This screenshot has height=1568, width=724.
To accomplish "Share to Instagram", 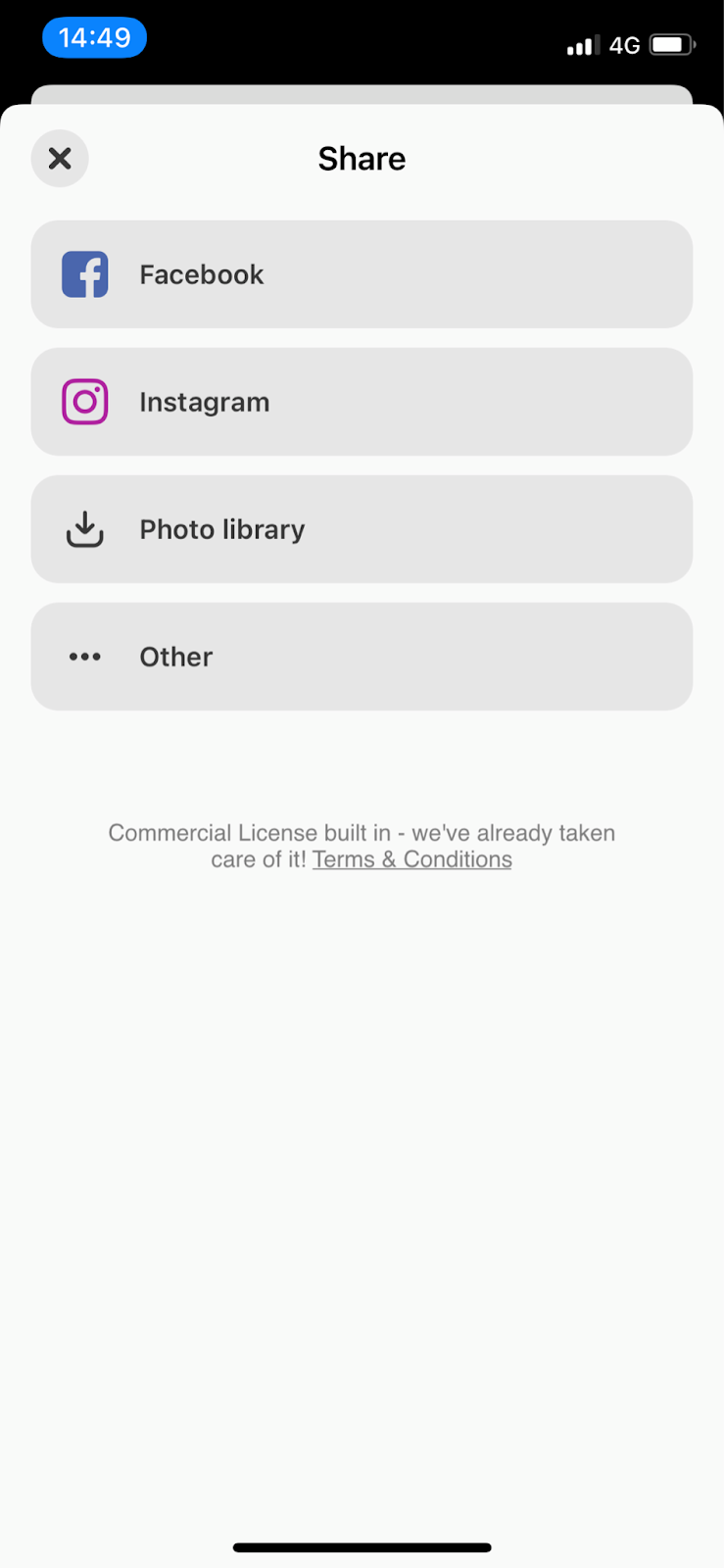I will (x=362, y=402).
